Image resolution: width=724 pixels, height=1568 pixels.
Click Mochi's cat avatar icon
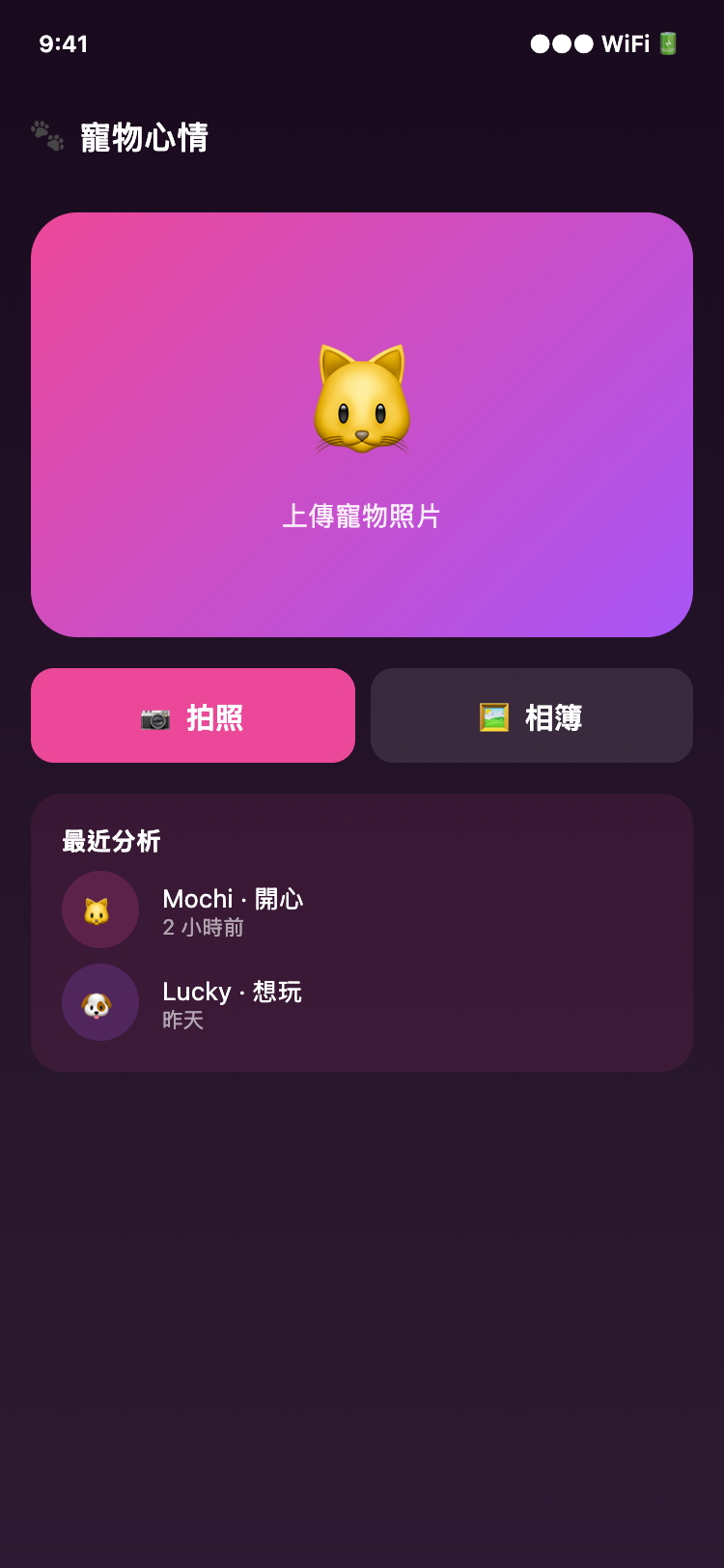click(x=100, y=909)
